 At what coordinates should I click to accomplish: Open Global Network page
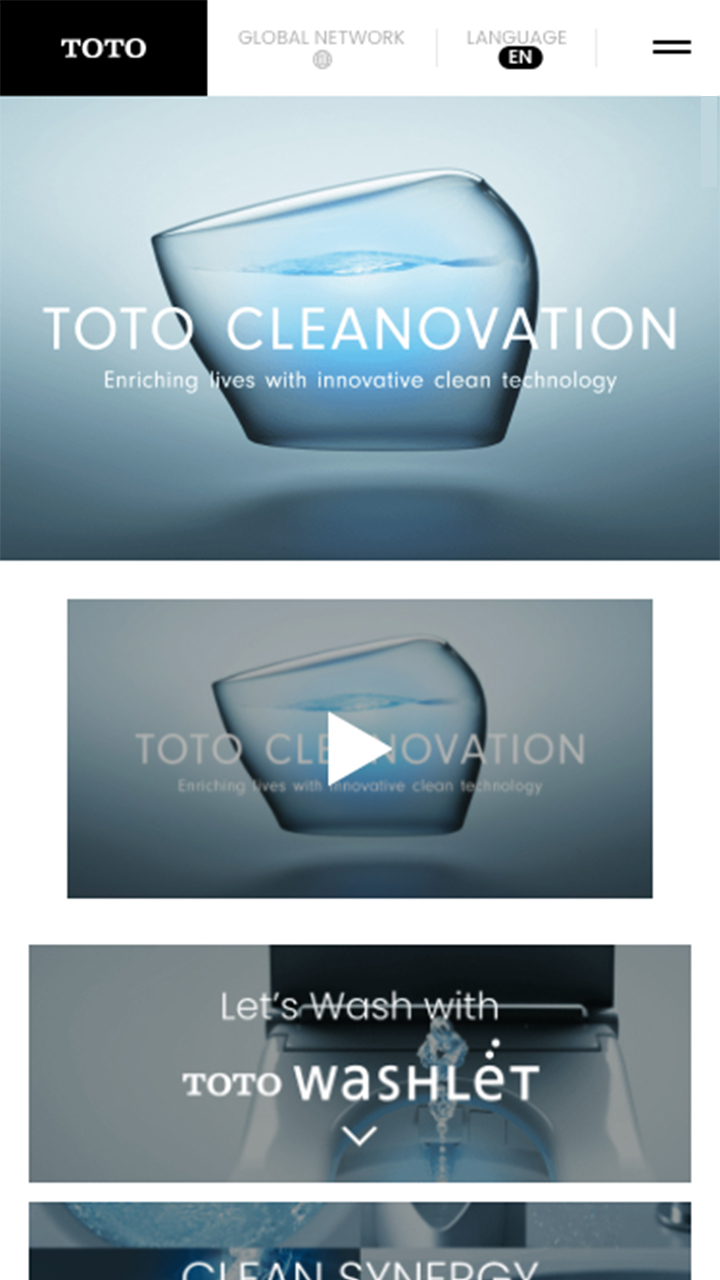click(x=321, y=47)
